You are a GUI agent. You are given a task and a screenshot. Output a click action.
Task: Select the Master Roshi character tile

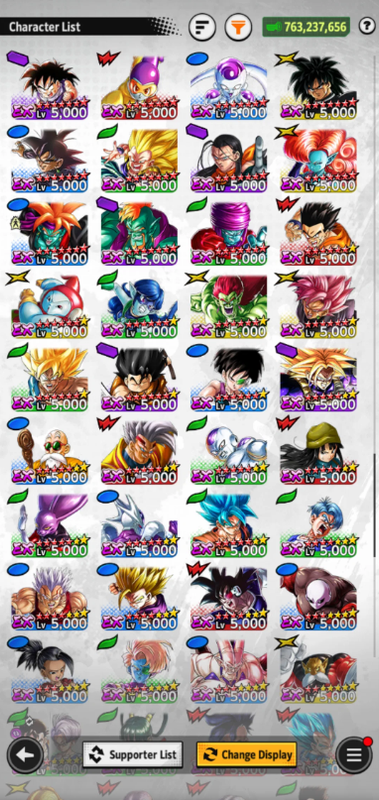49,452
